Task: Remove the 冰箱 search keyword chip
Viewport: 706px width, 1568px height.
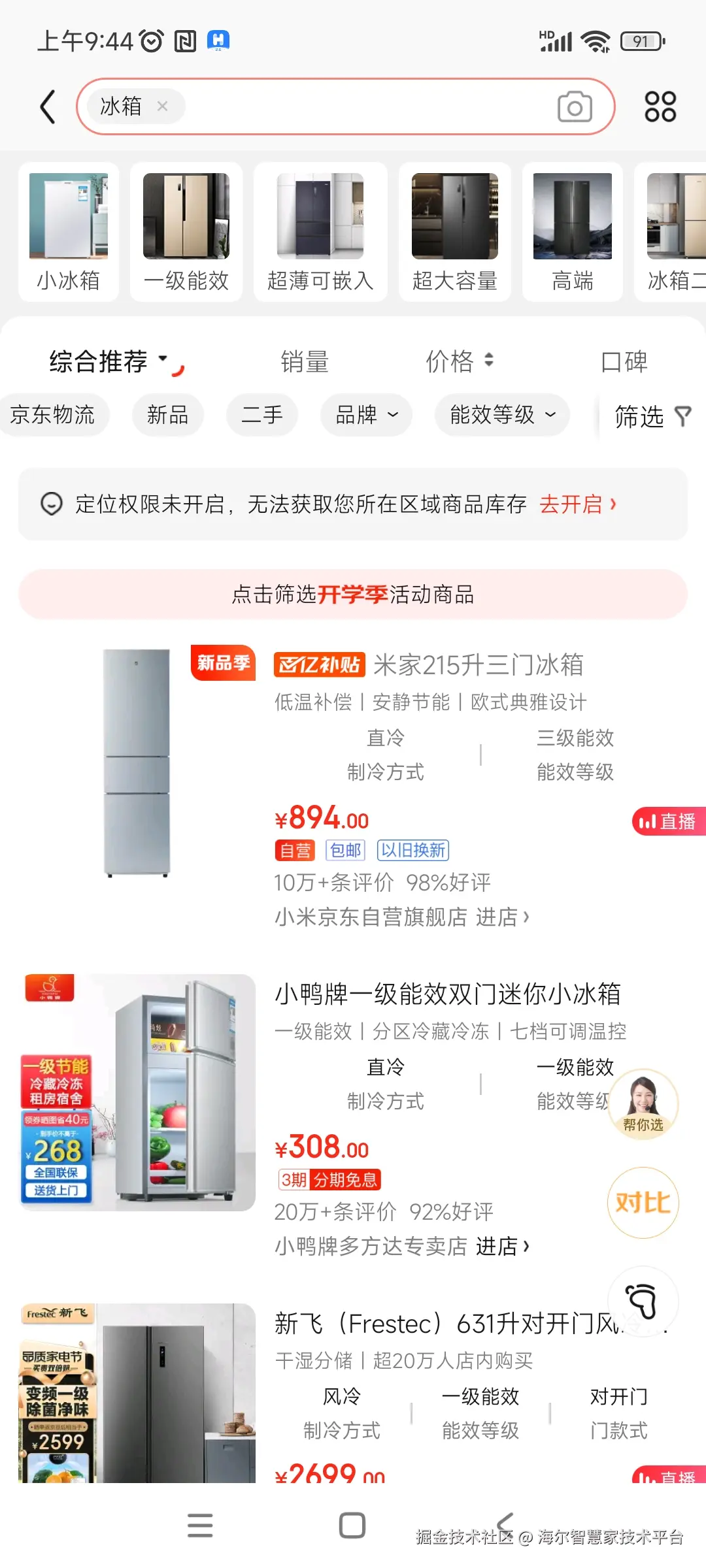Action: tap(163, 106)
